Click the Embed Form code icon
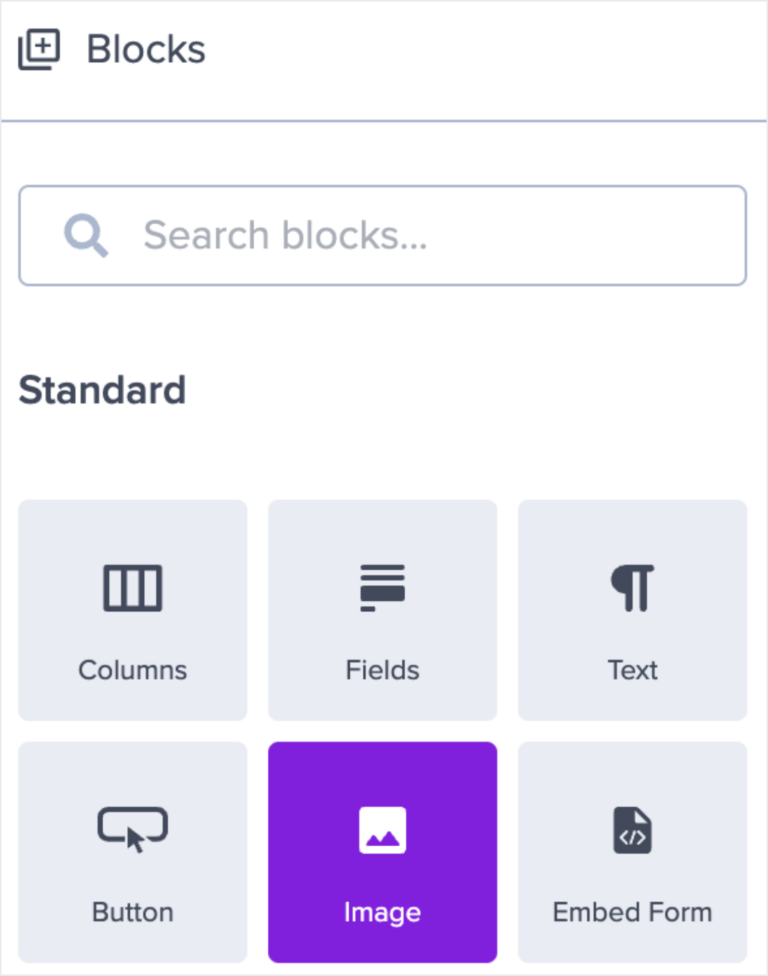This screenshot has height=976, width=768. click(632, 828)
